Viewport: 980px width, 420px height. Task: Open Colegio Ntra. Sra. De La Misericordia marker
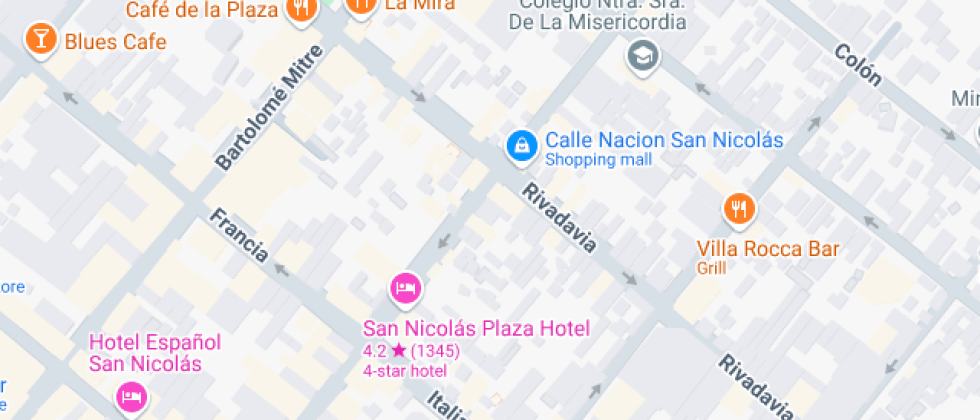tap(642, 55)
